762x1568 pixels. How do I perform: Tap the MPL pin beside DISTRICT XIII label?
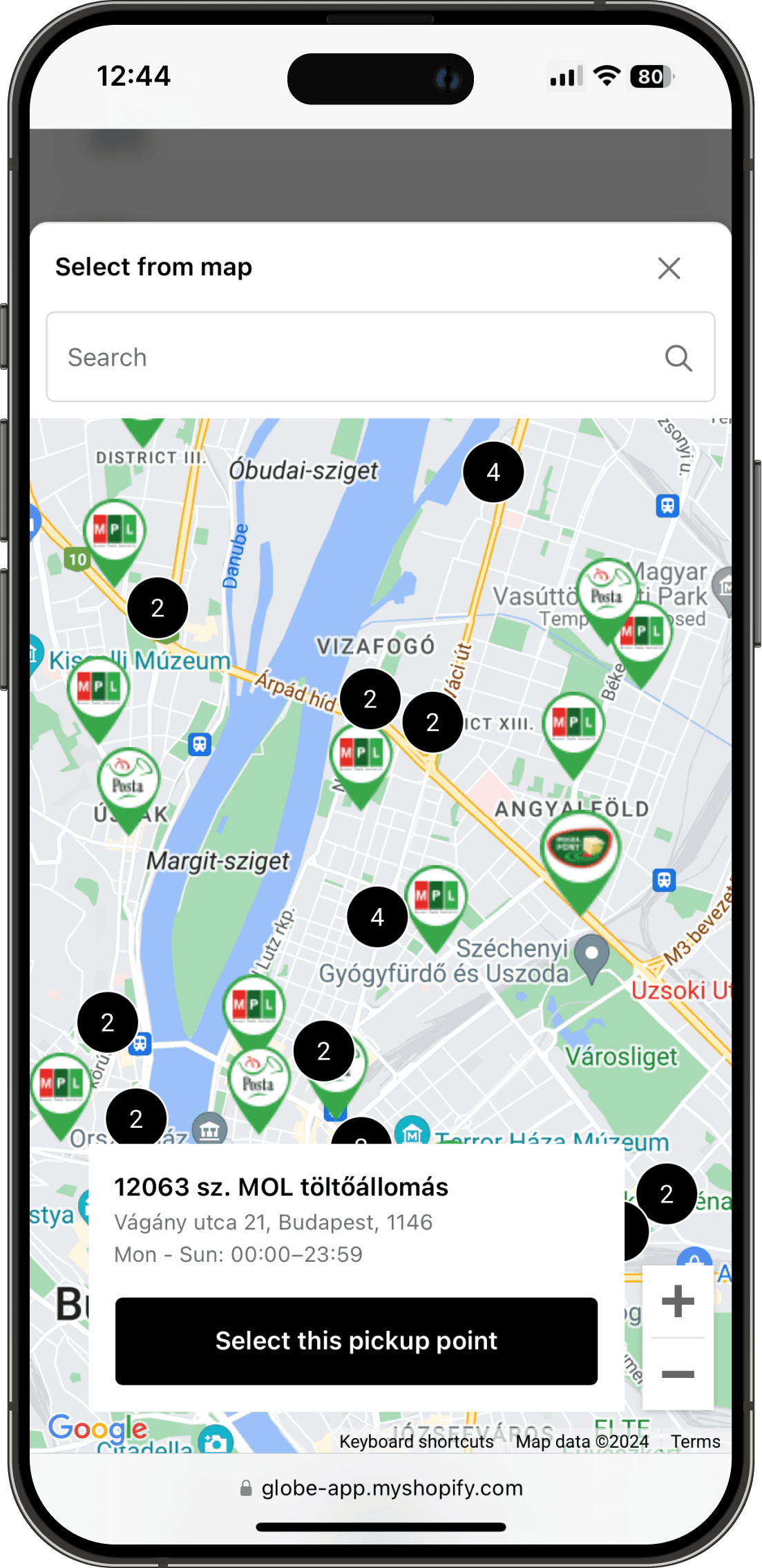pos(573,724)
